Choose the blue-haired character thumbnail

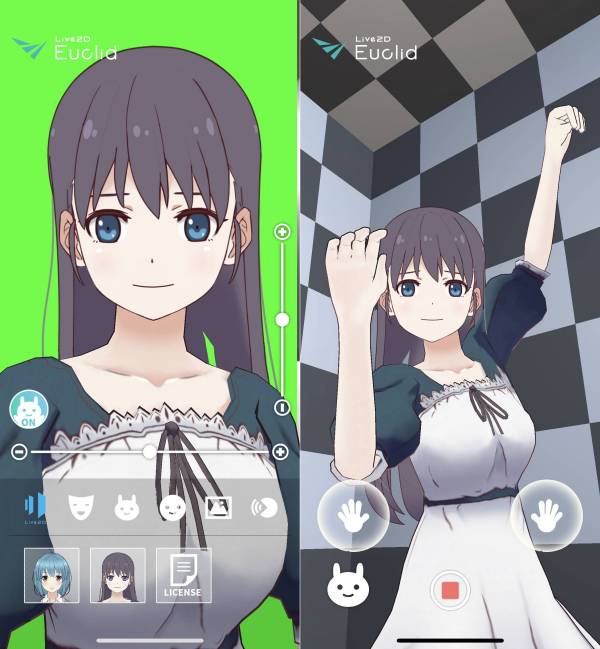pyautogui.click(x=51, y=575)
